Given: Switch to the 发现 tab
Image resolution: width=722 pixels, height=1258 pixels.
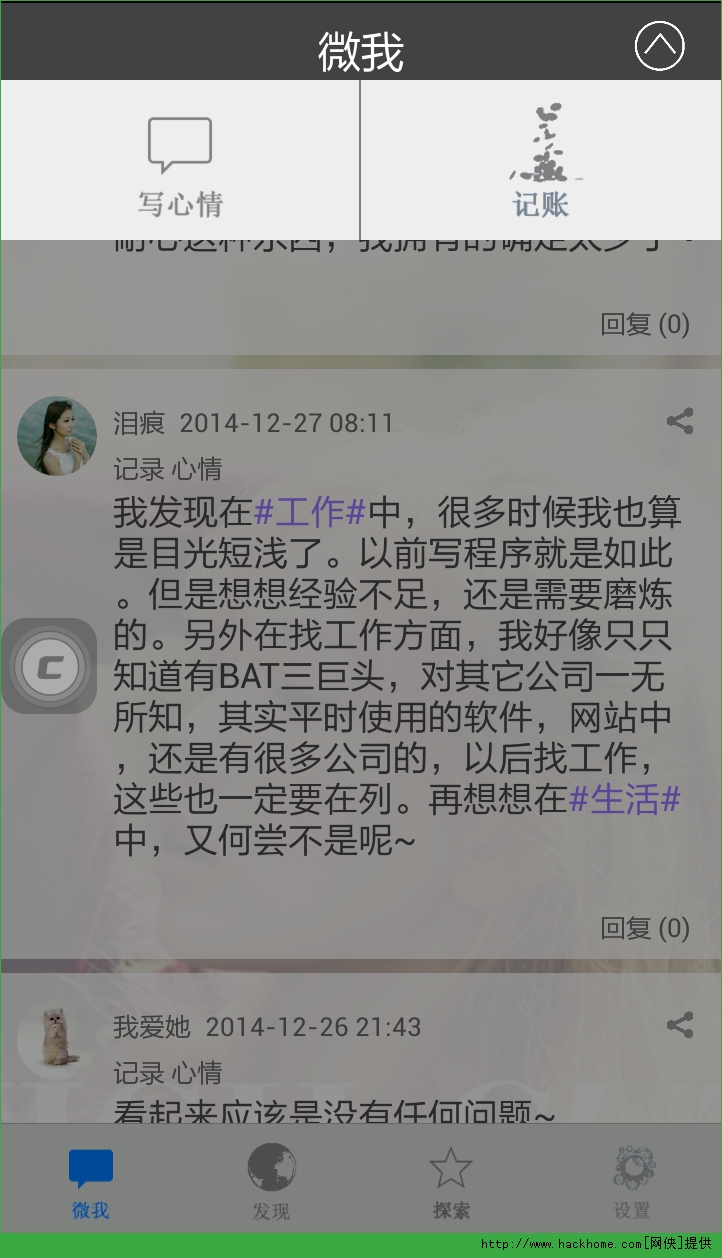Looking at the screenshot, I should (x=271, y=1182).
